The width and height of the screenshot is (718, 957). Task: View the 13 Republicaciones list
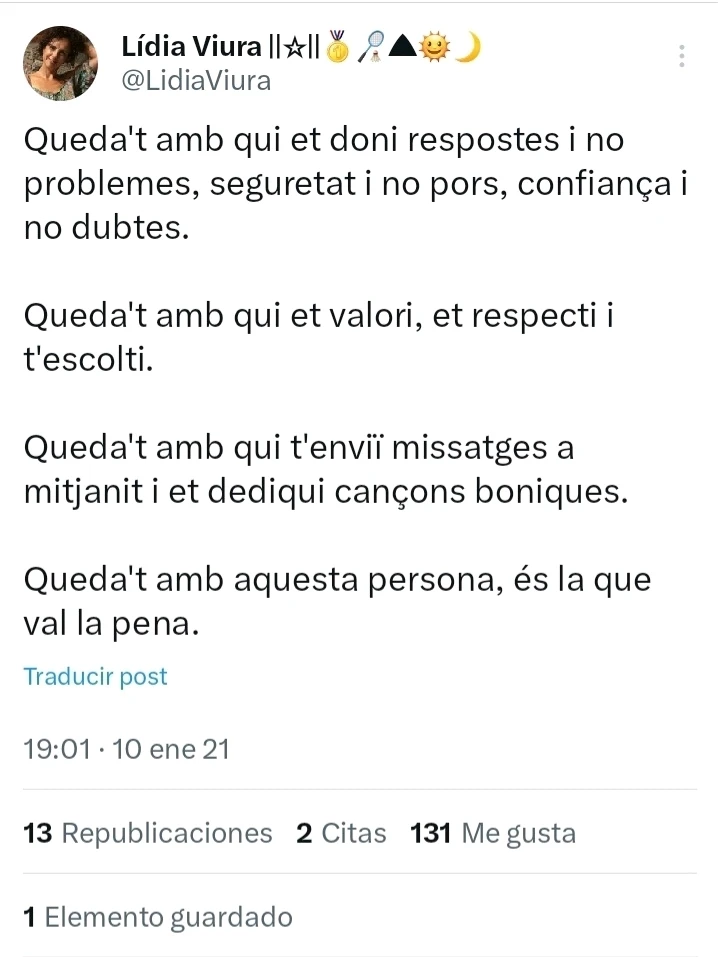tap(148, 833)
